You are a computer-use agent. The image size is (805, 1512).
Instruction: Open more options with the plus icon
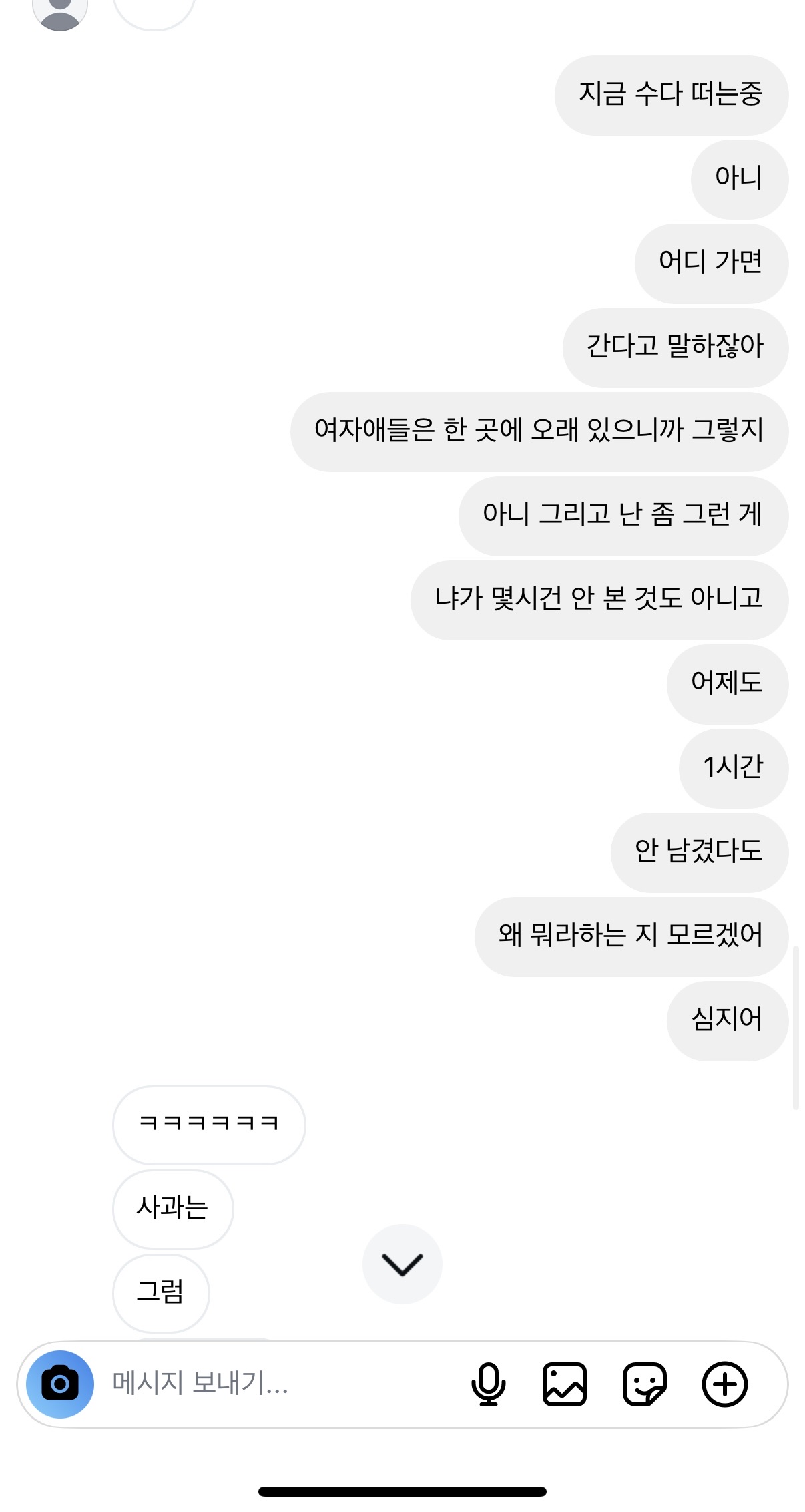pyautogui.click(x=724, y=1384)
